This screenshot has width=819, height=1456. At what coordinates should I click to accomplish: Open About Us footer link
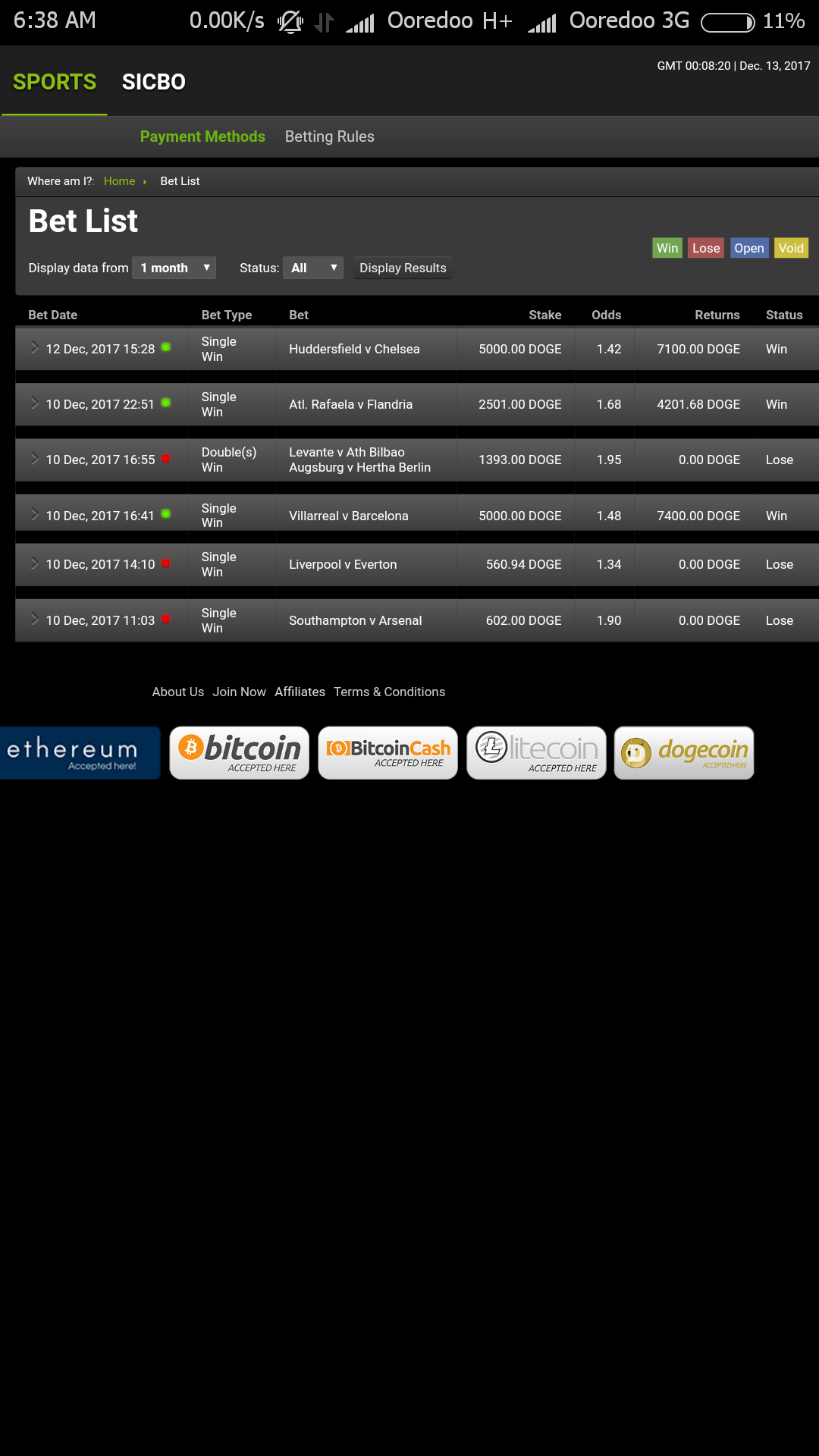tap(178, 692)
